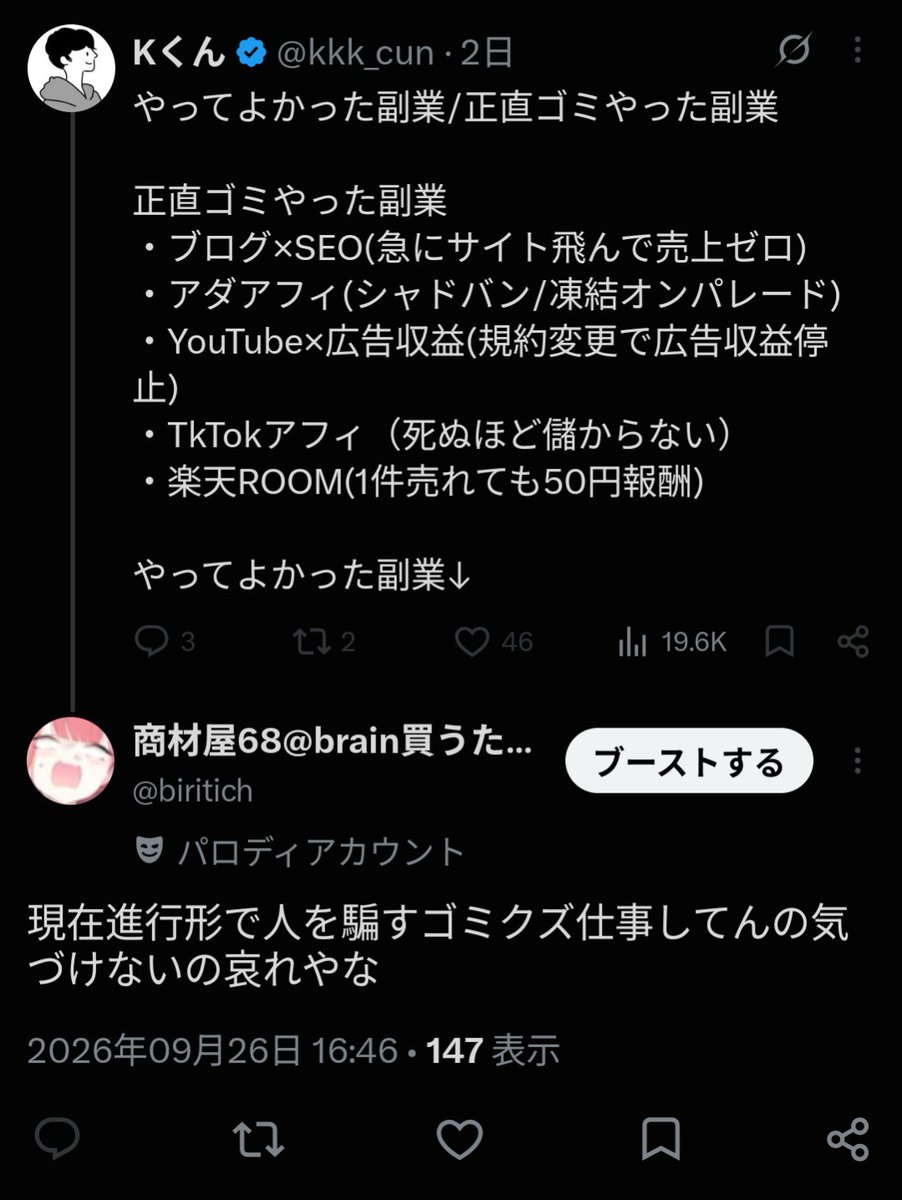Bookmark 商材屋68's post

click(661, 1139)
